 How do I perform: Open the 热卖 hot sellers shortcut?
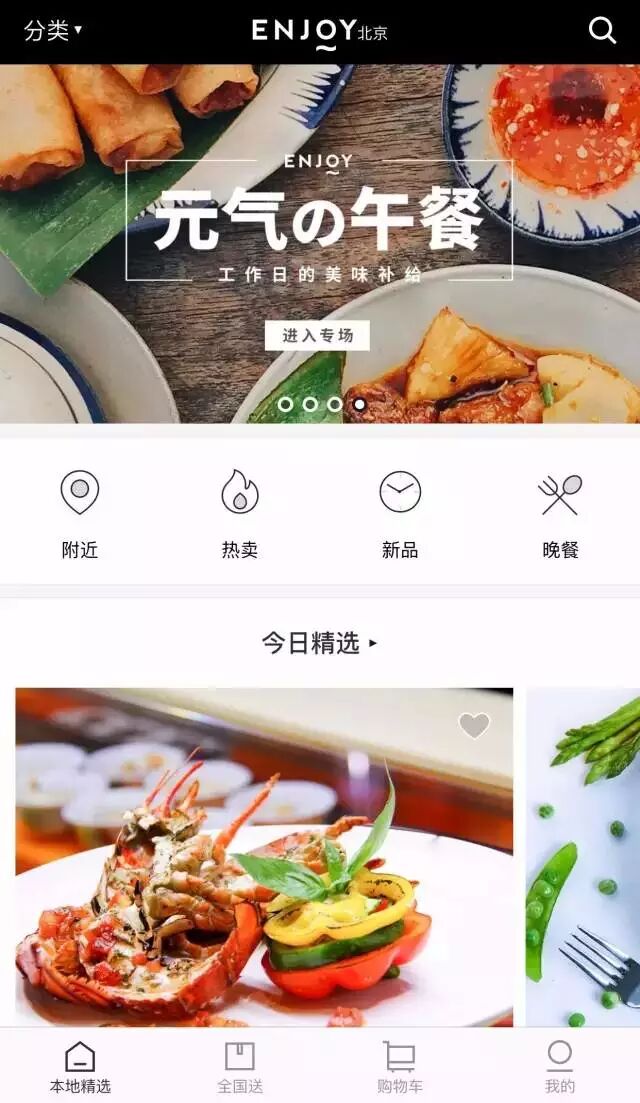coord(240,514)
